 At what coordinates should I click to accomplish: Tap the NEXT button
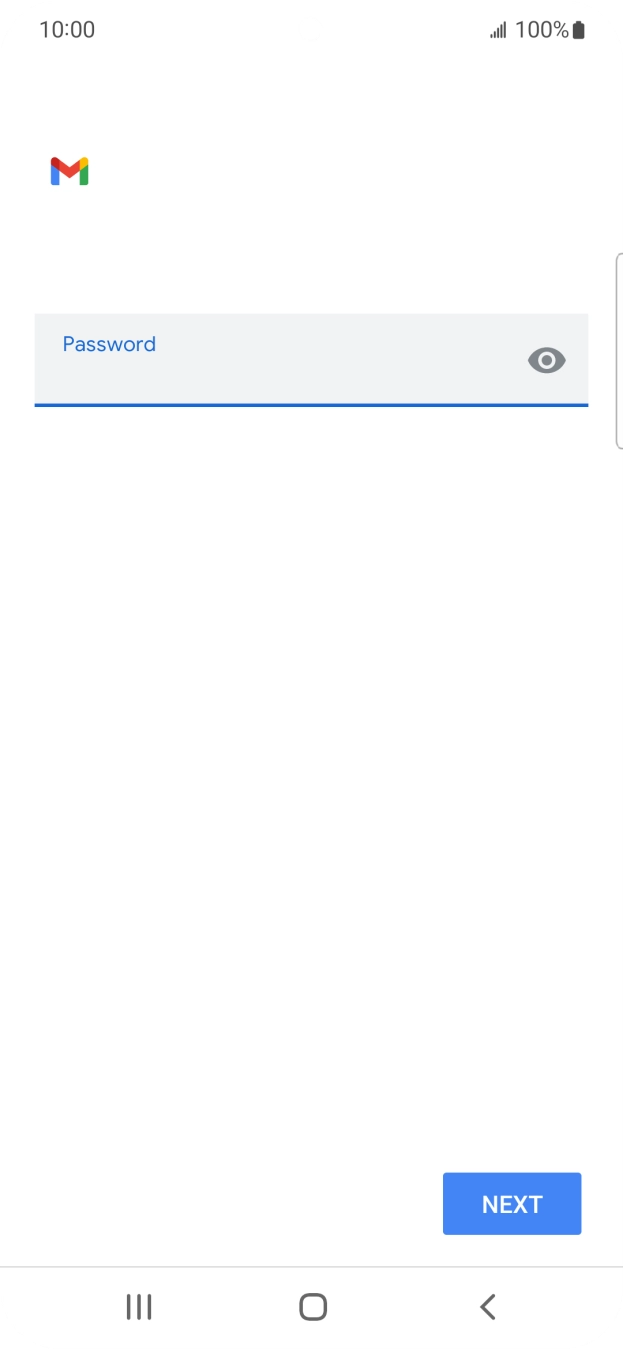[x=512, y=1204]
